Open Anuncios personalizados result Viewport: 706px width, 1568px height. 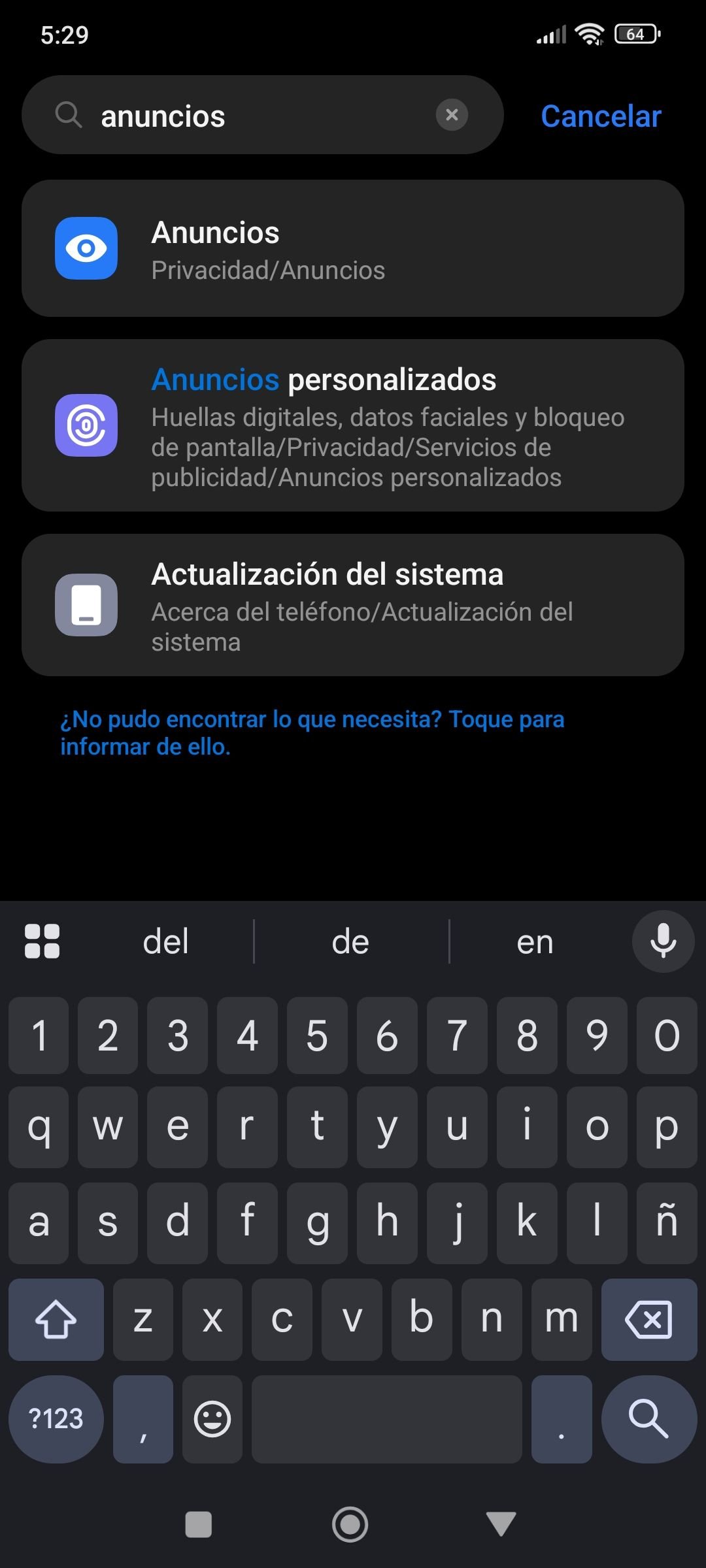[x=353, y=425]
